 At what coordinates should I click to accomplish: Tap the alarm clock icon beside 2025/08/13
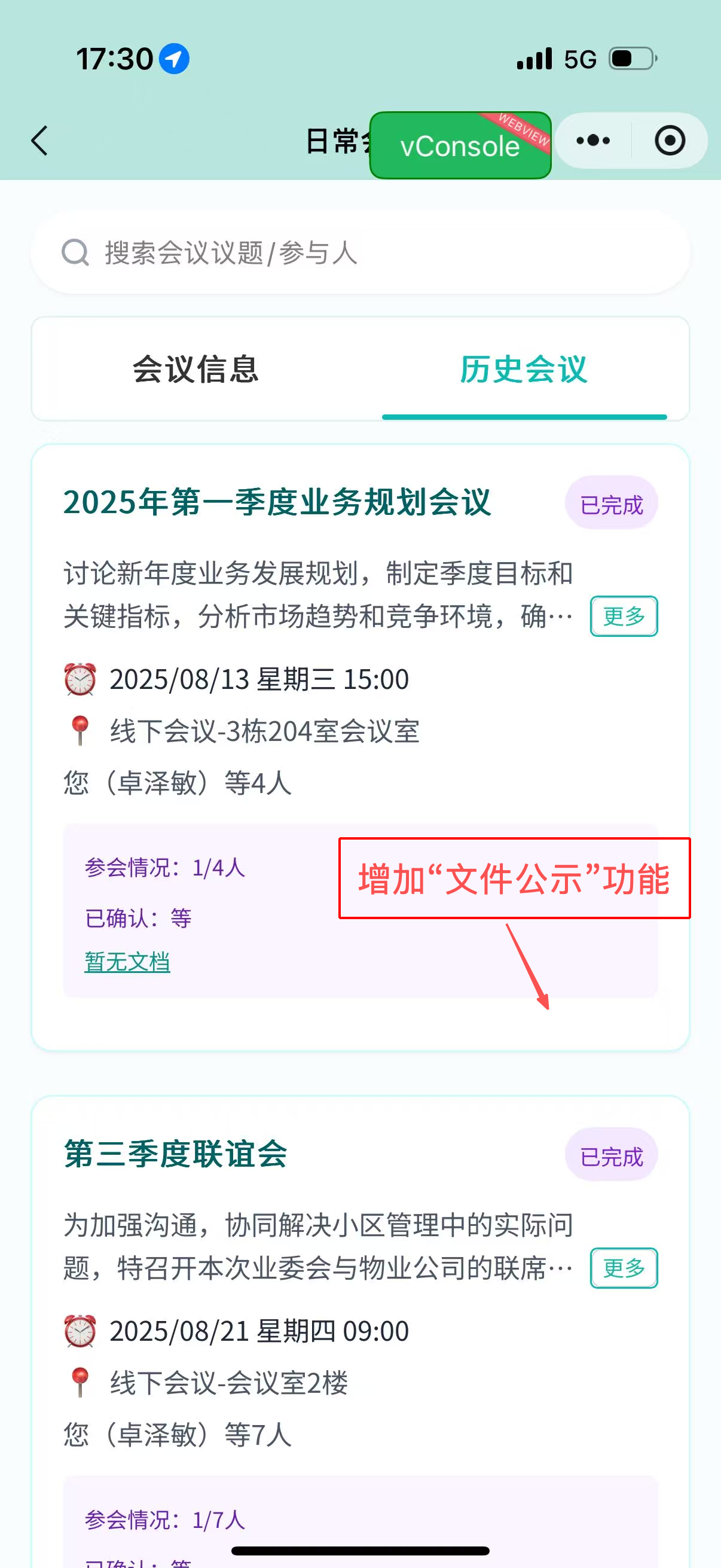(80, 680)
